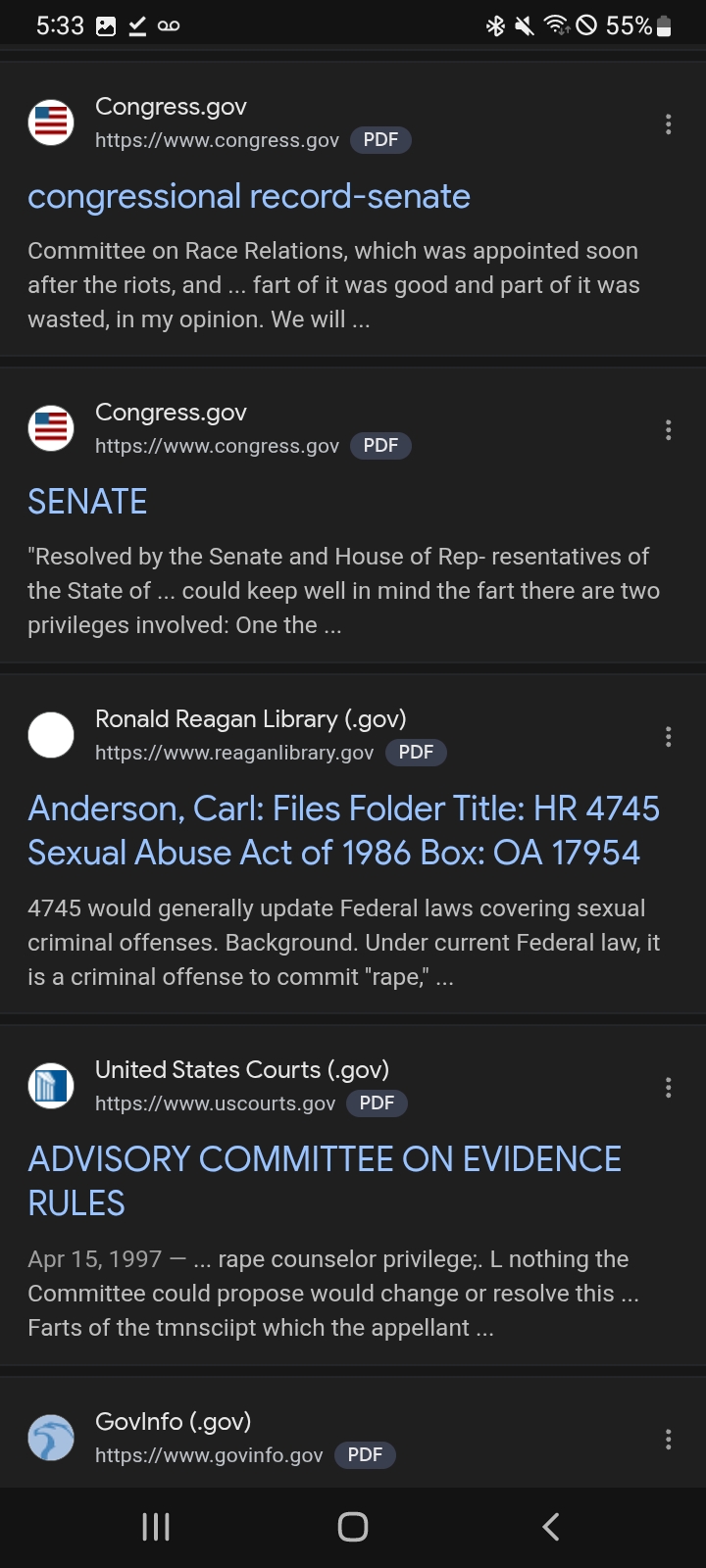Open the 'SENATE' search result link
706x1568 pixels.
87,502
